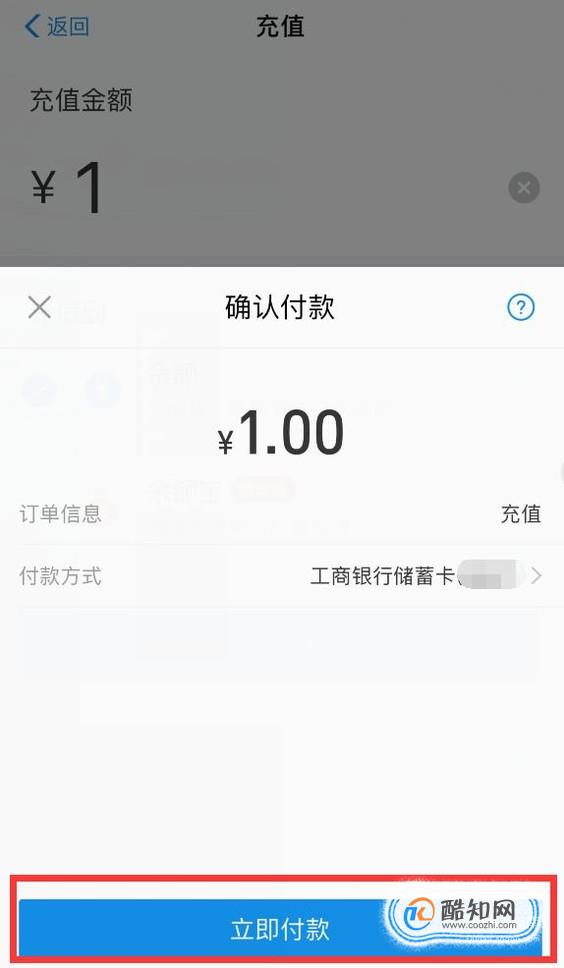Clear the recharge amount field

click(x=524, y=188)
